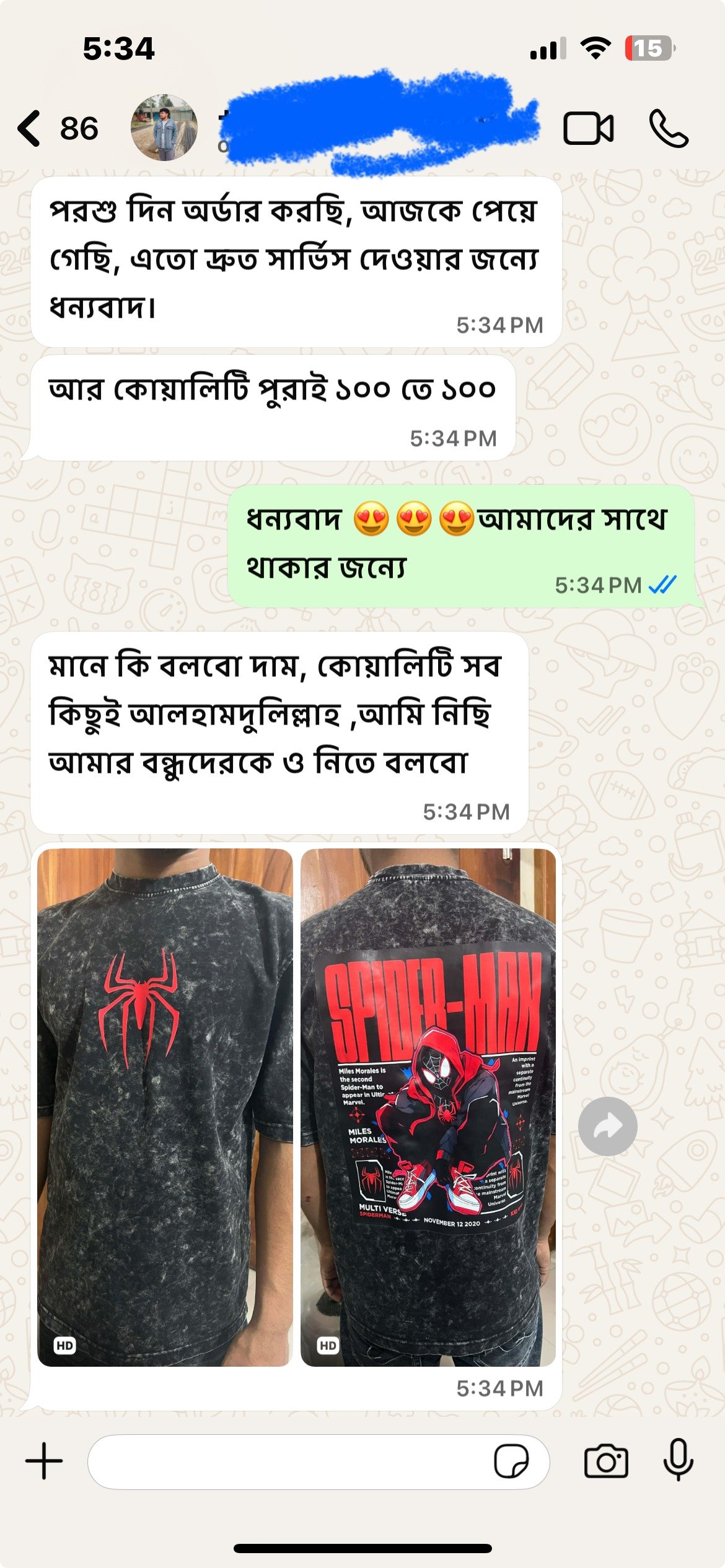The width and height of the screenshot is (725, 1568).
Task: Start a voice call
Action: (x=669, y=129)
